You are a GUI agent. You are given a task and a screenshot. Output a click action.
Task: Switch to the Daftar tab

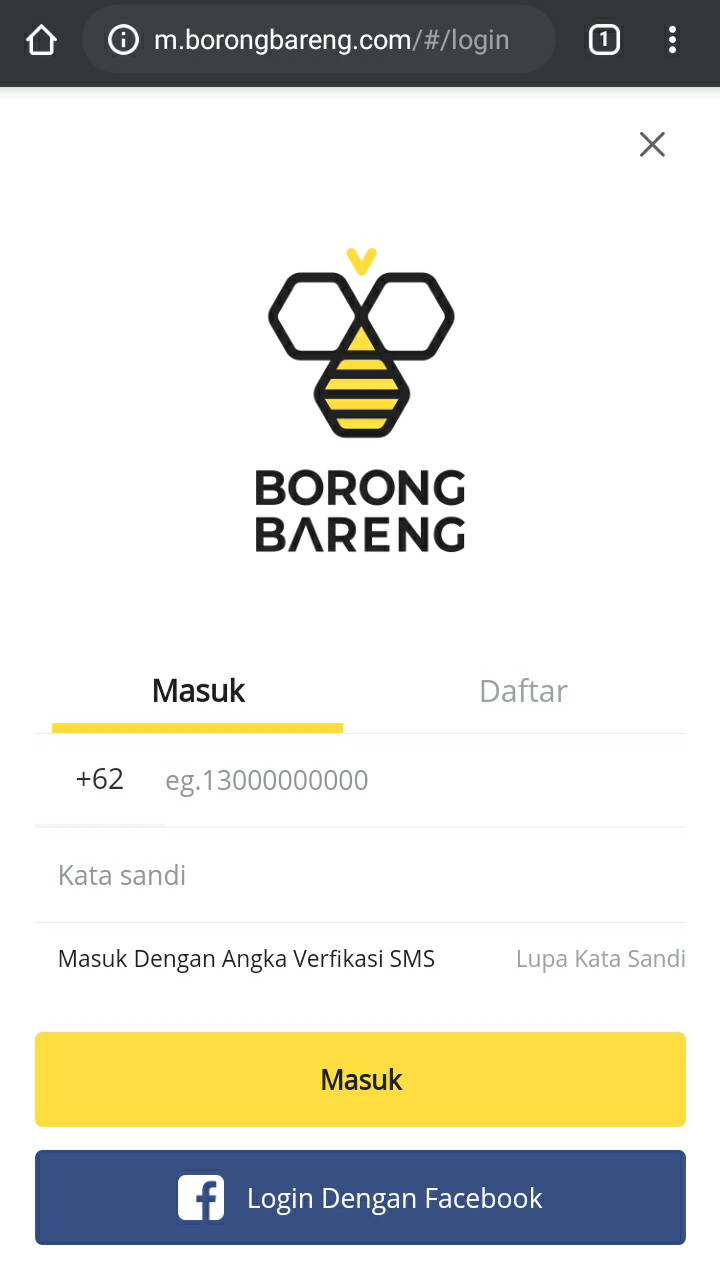pos(523,691)
